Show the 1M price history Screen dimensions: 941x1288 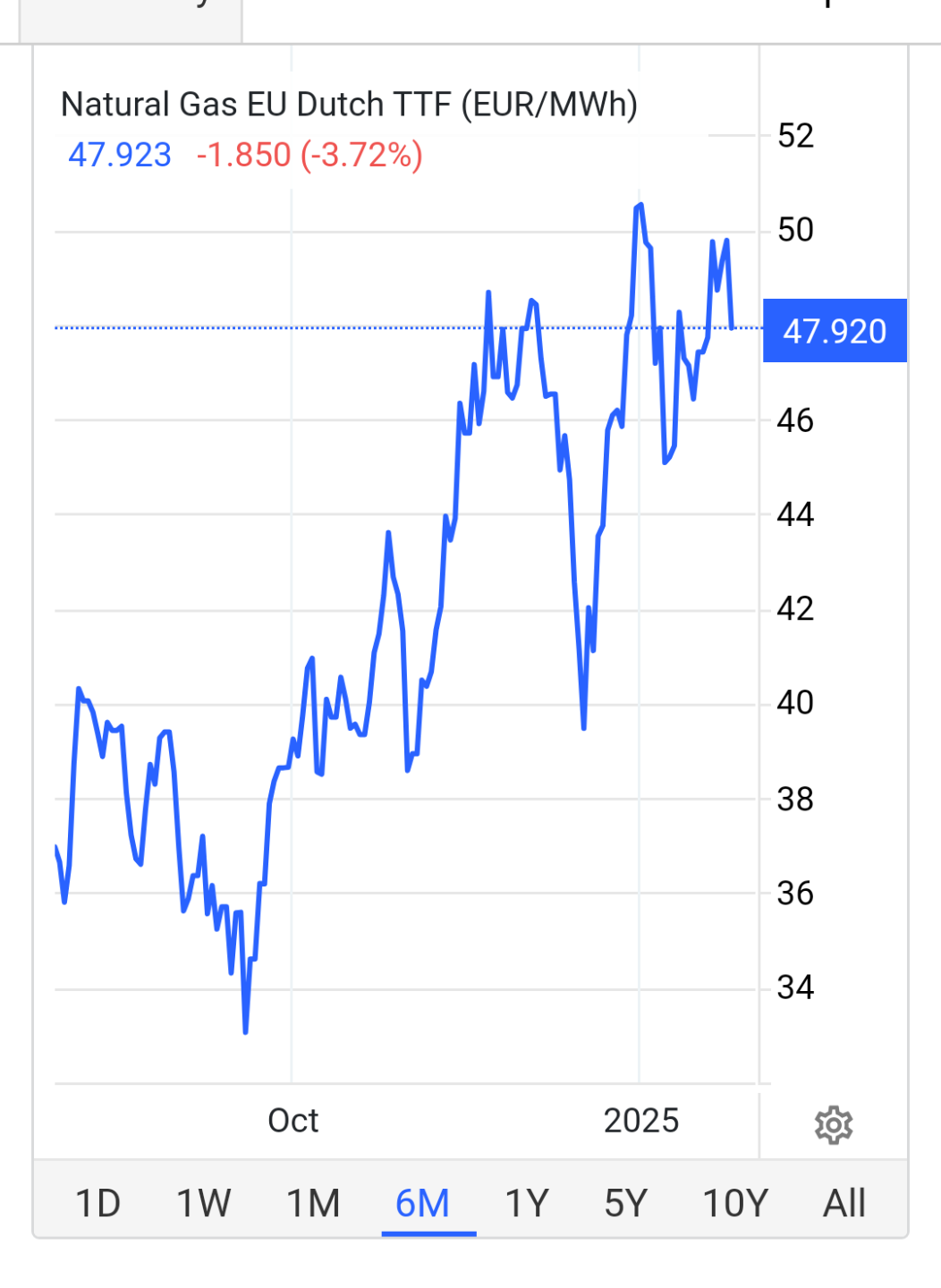tap(313, 1203)
